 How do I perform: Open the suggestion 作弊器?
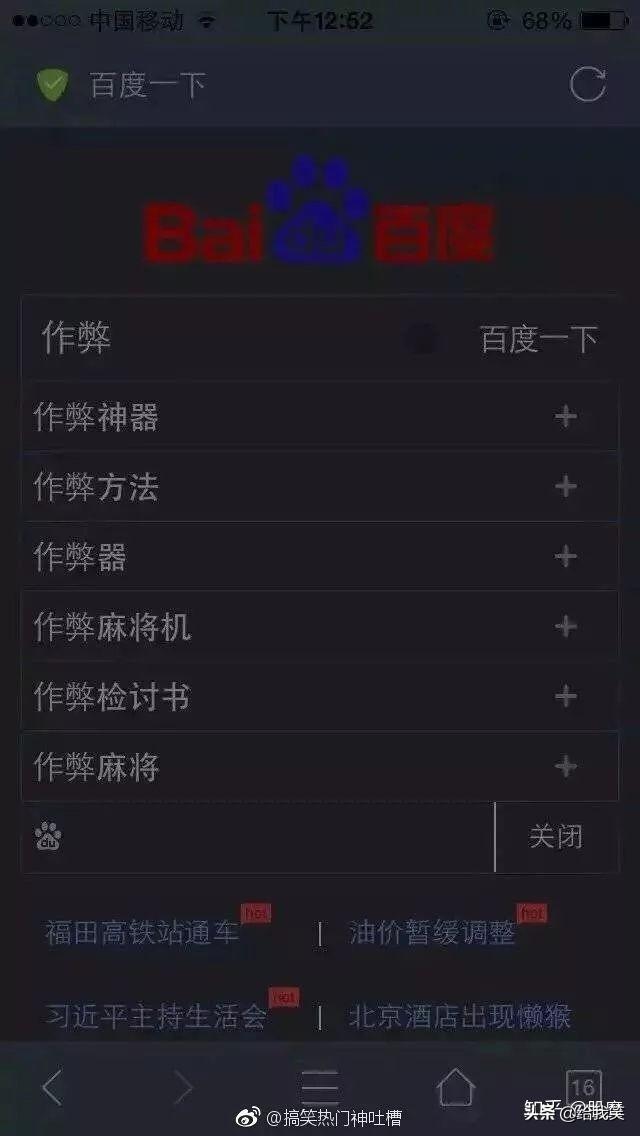[81, 557]
